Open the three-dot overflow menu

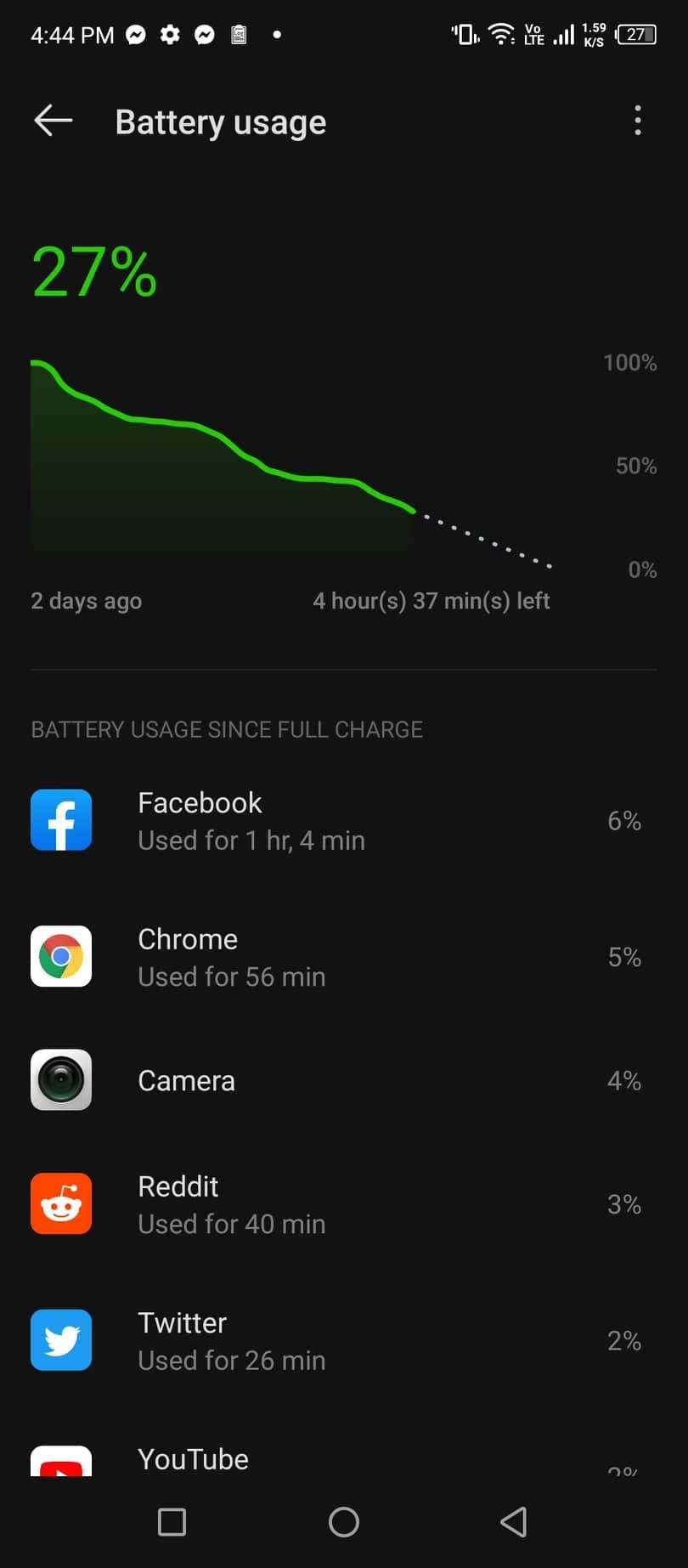pos(637,121)
